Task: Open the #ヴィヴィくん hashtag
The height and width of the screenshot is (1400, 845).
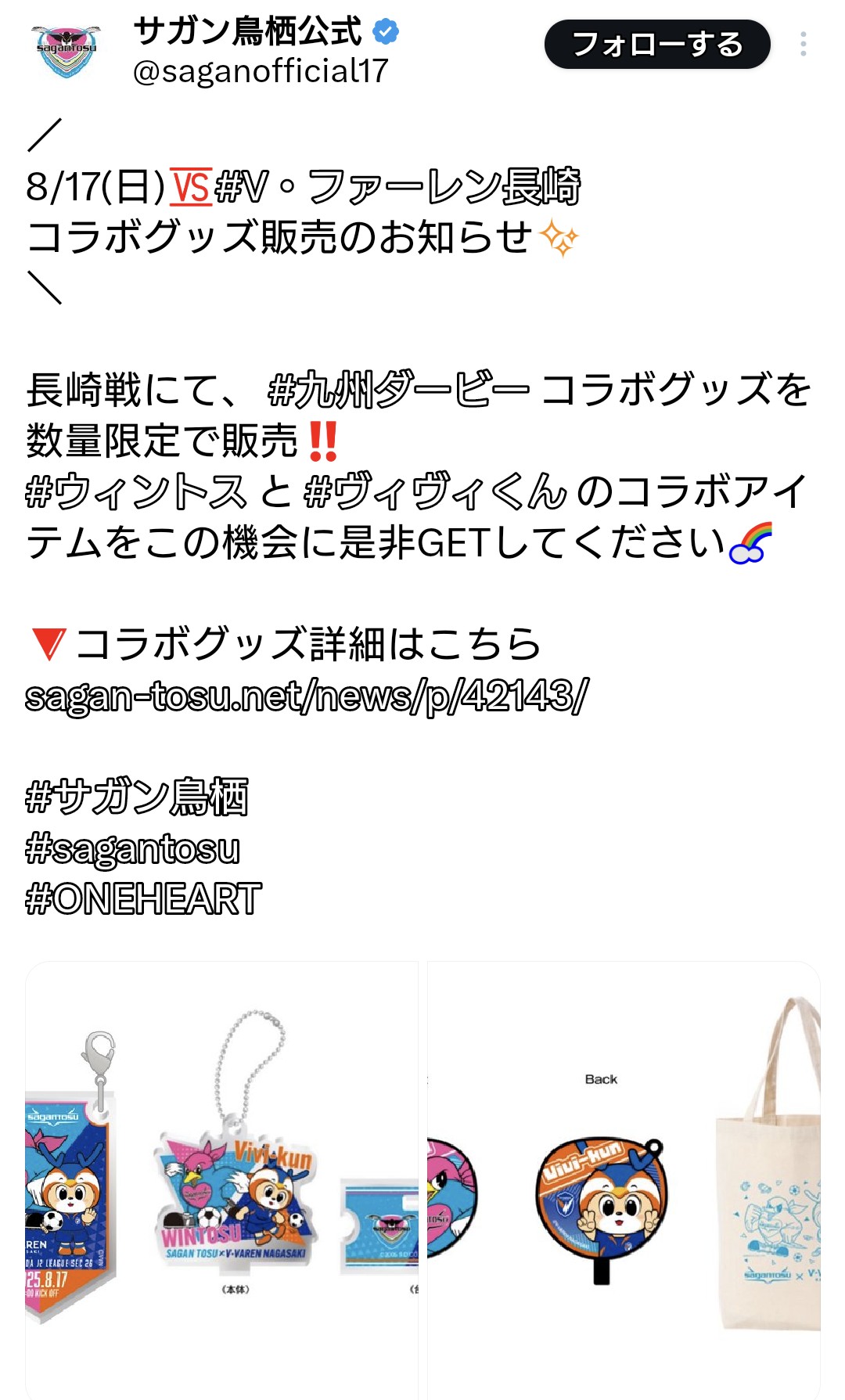Action: pos(435,491)
